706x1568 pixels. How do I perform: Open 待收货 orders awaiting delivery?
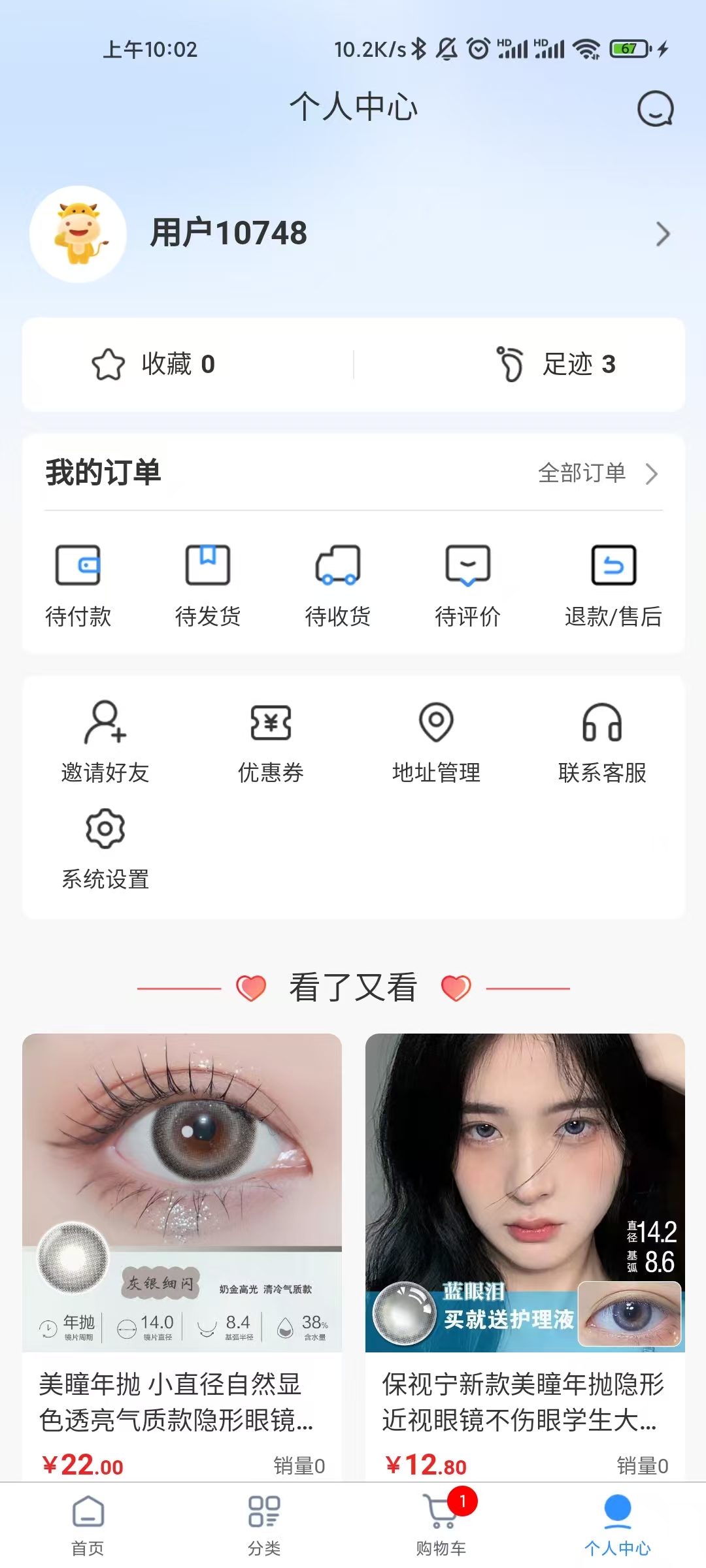tap(337, 581)
